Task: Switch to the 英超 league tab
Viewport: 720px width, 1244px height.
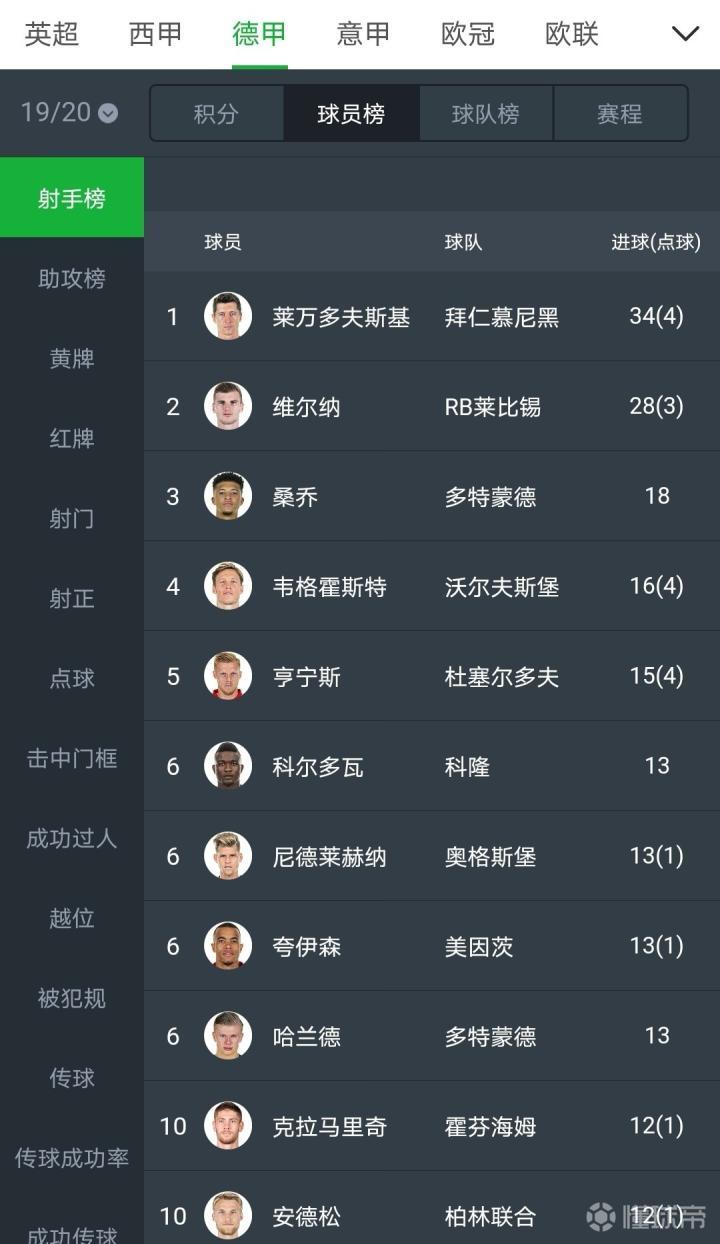Action: 52,34
